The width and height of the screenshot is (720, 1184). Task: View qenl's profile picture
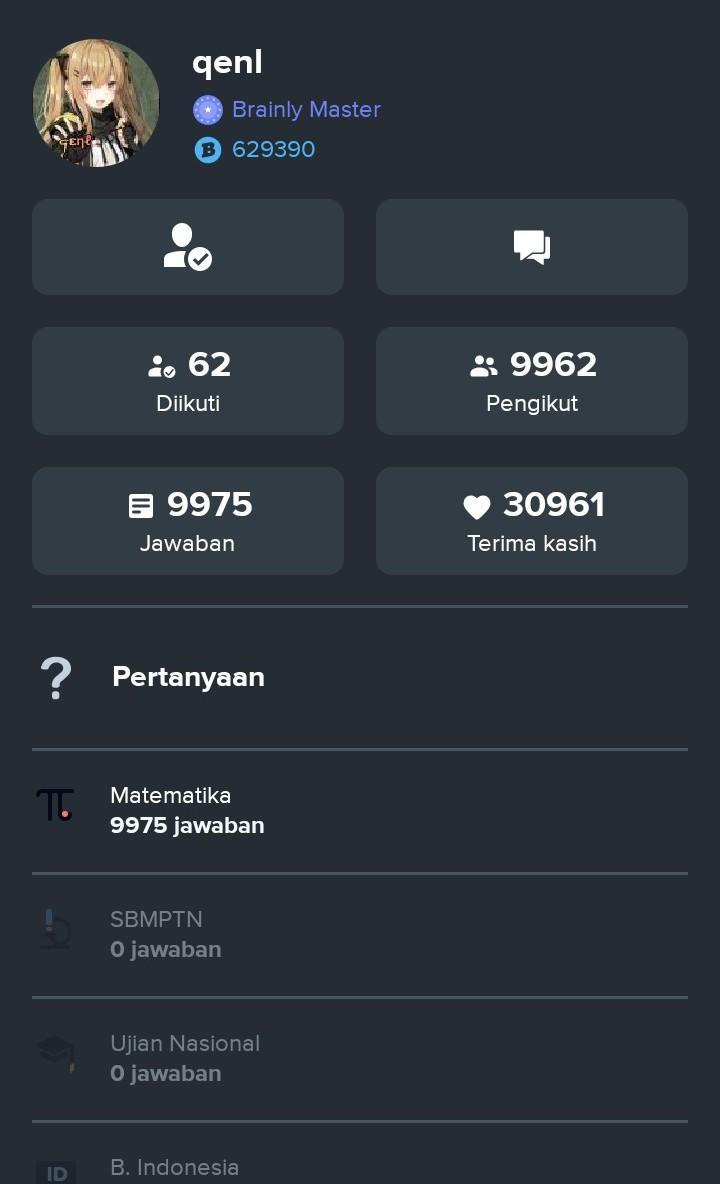coord(96,103)
